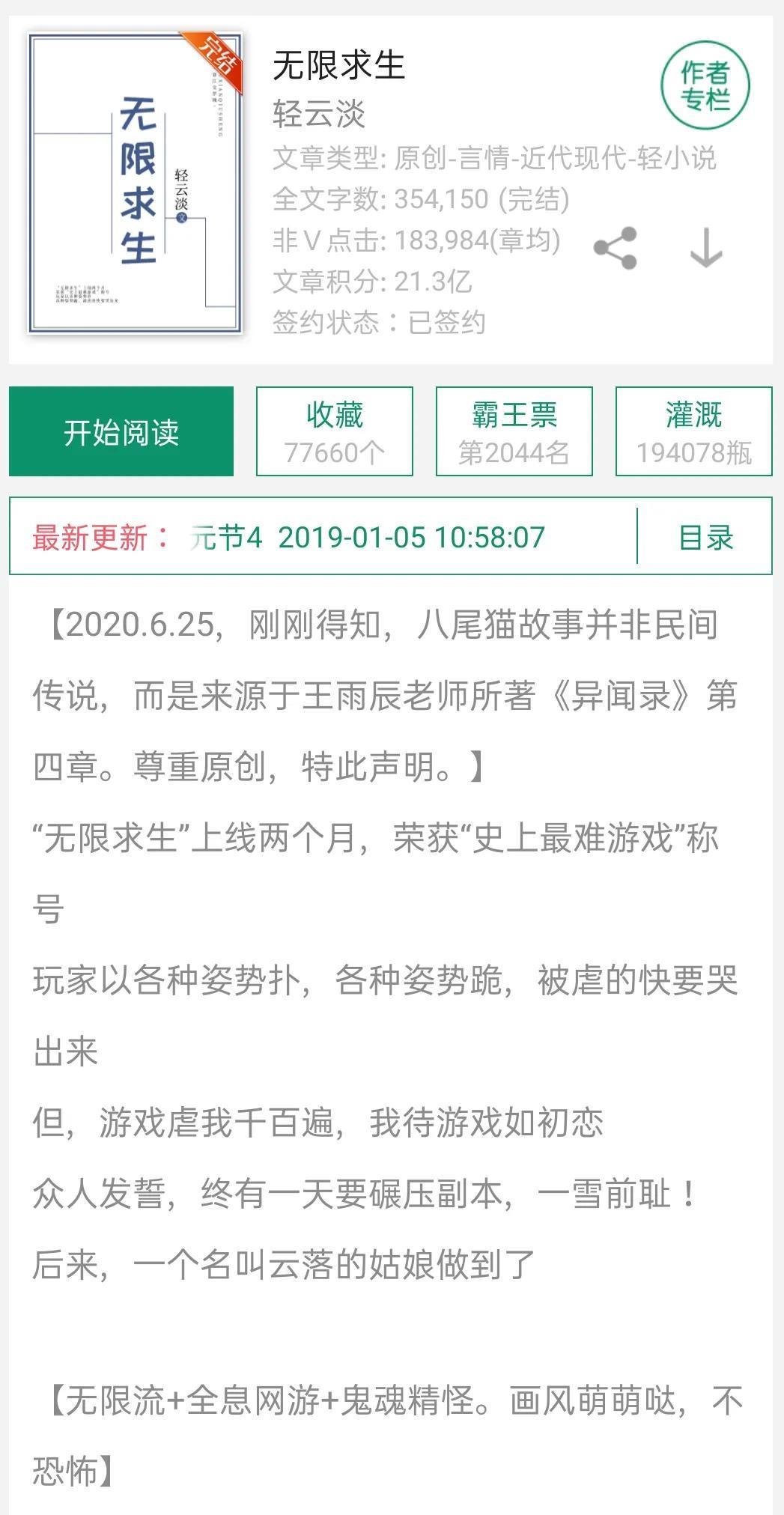The image size is (784, 1515).
Task: Share this novel
Action: (616, 248)
